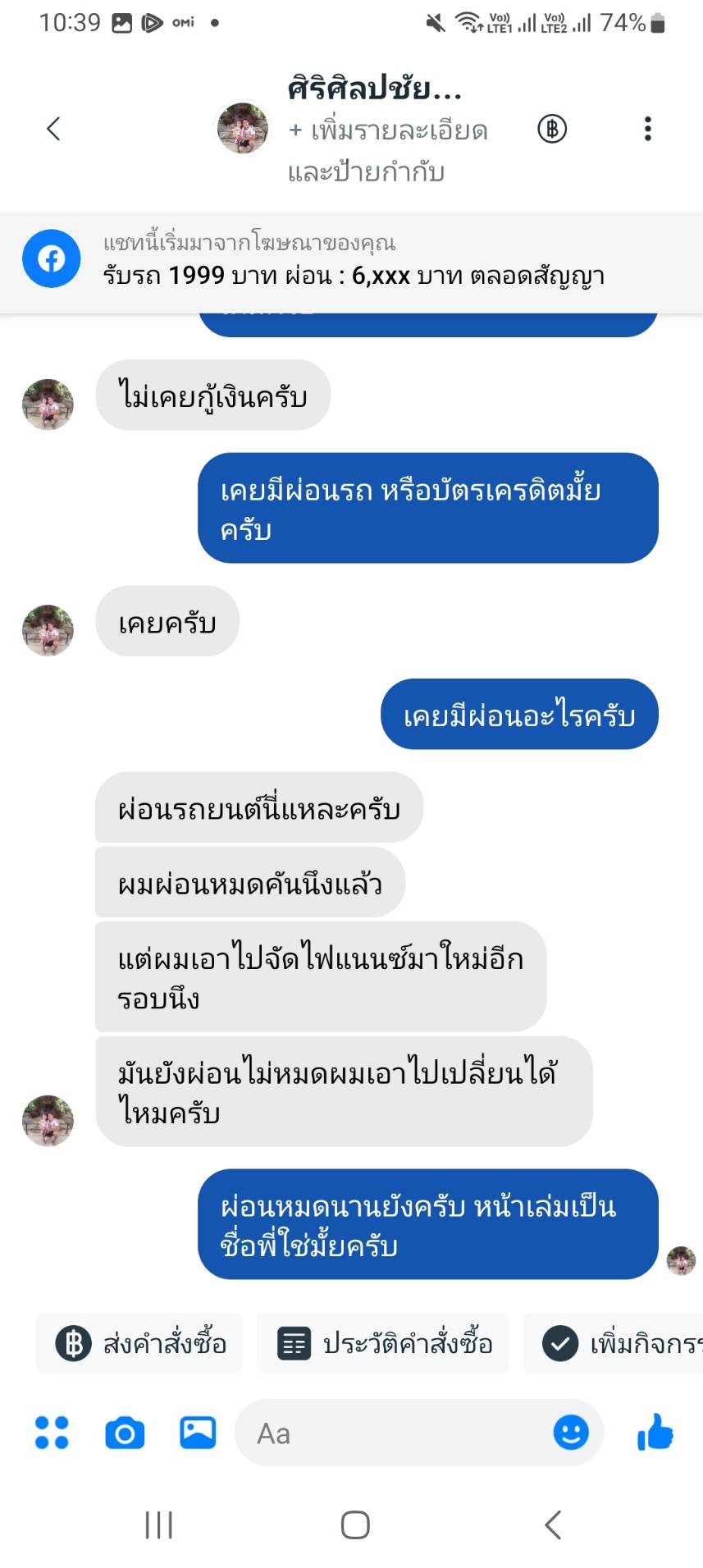Image resolution: width=703 pixels, height=1568 pixels.
Task: Tap system home button
Action: (x=354, y=1525)
